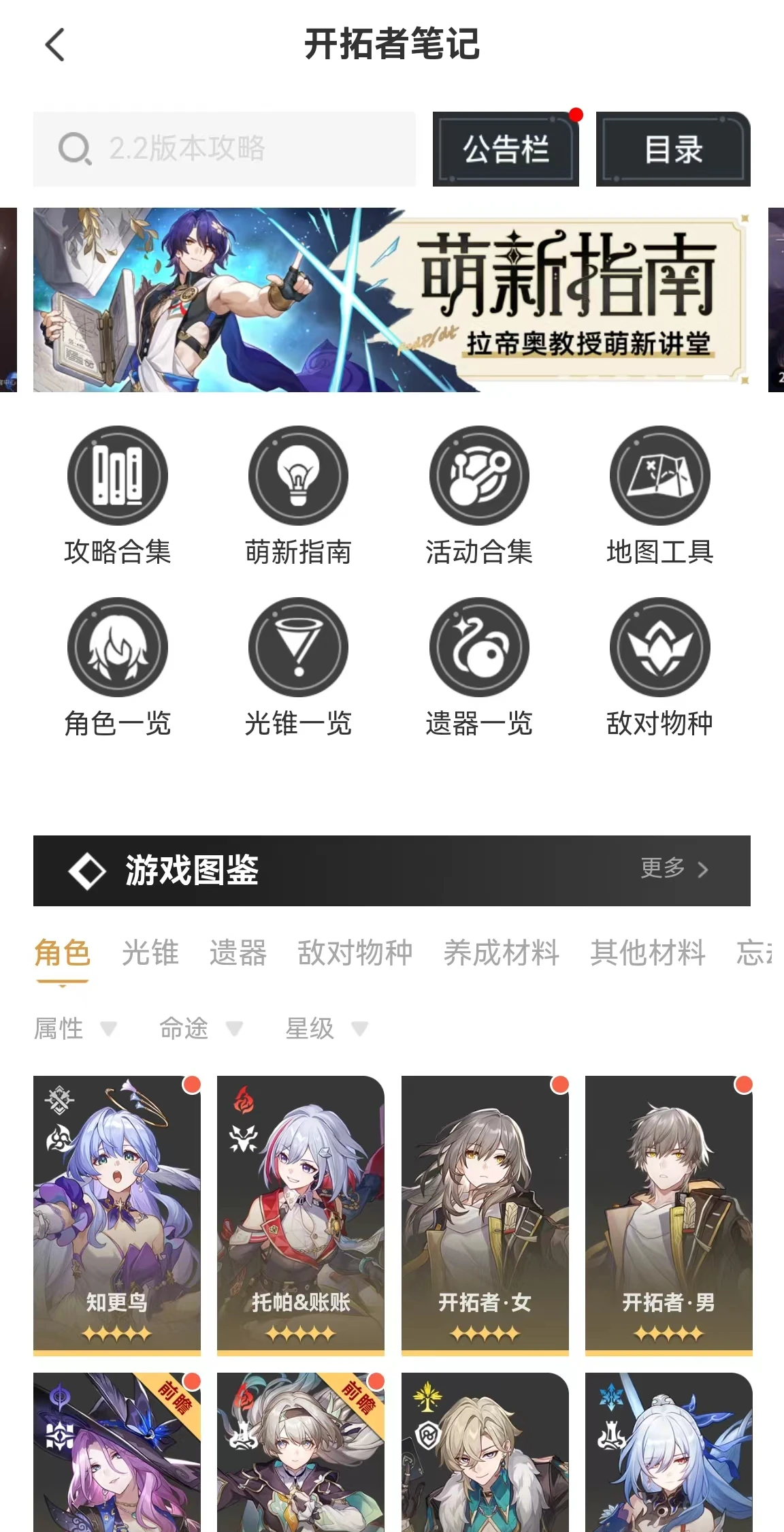Launch the 地图工具 map tool
The height and width of the screenshot is (1532, 784).
tap(659, 497)
